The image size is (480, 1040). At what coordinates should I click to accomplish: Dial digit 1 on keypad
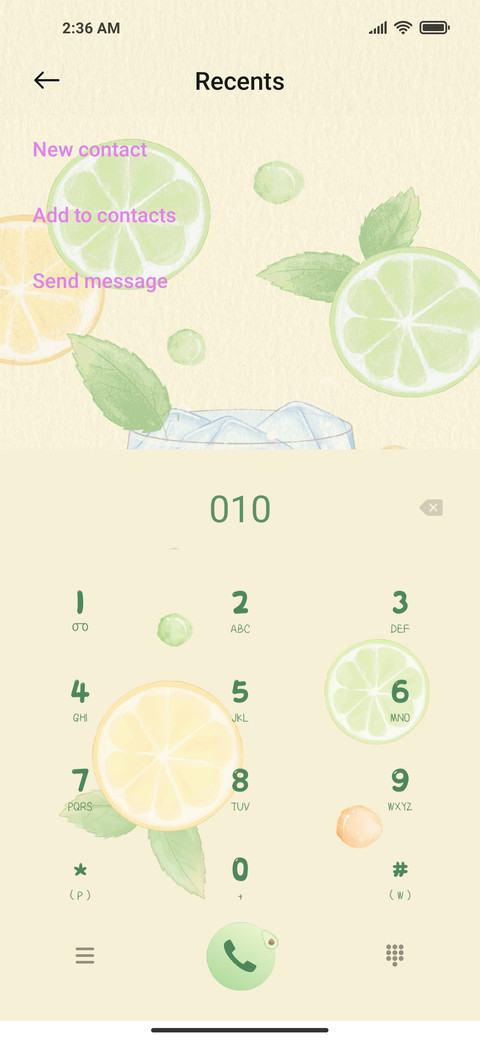pyautogui.click(x=80, y=611)
